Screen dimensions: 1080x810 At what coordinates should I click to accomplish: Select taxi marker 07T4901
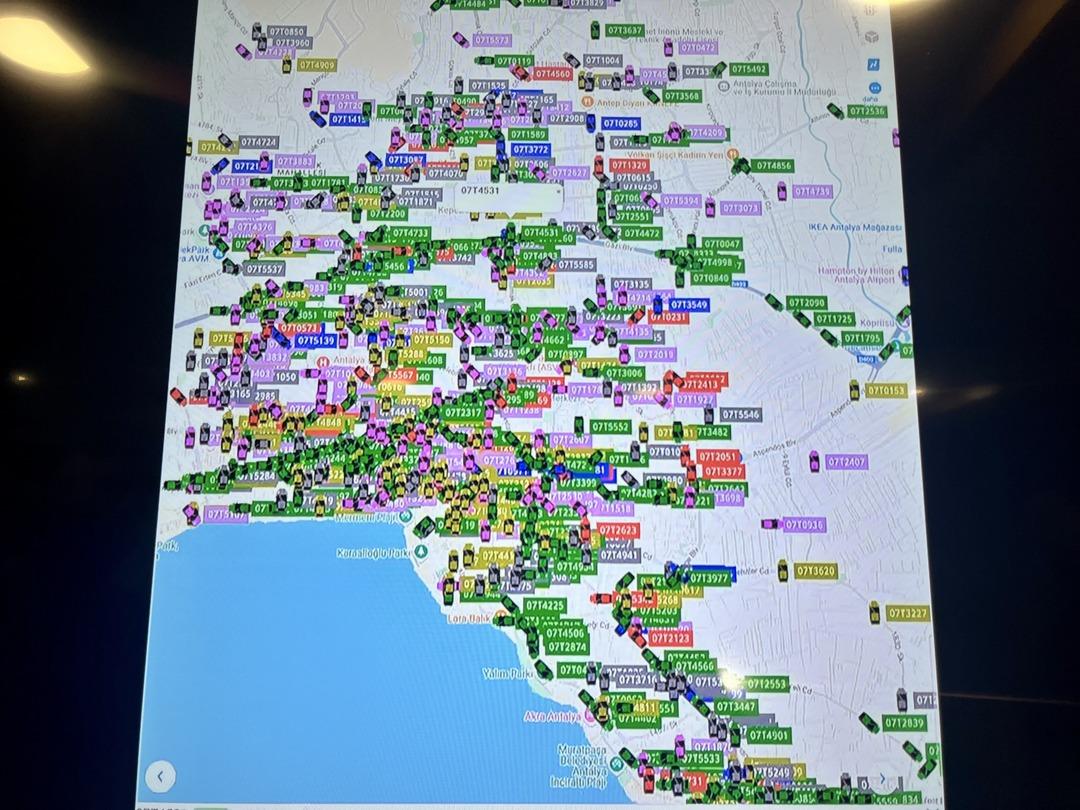coord(769,735)
